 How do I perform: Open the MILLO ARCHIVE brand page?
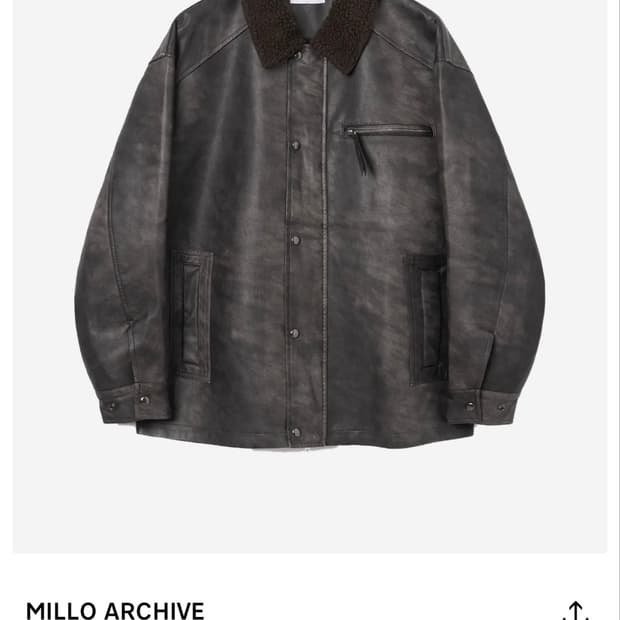[115, 611]
